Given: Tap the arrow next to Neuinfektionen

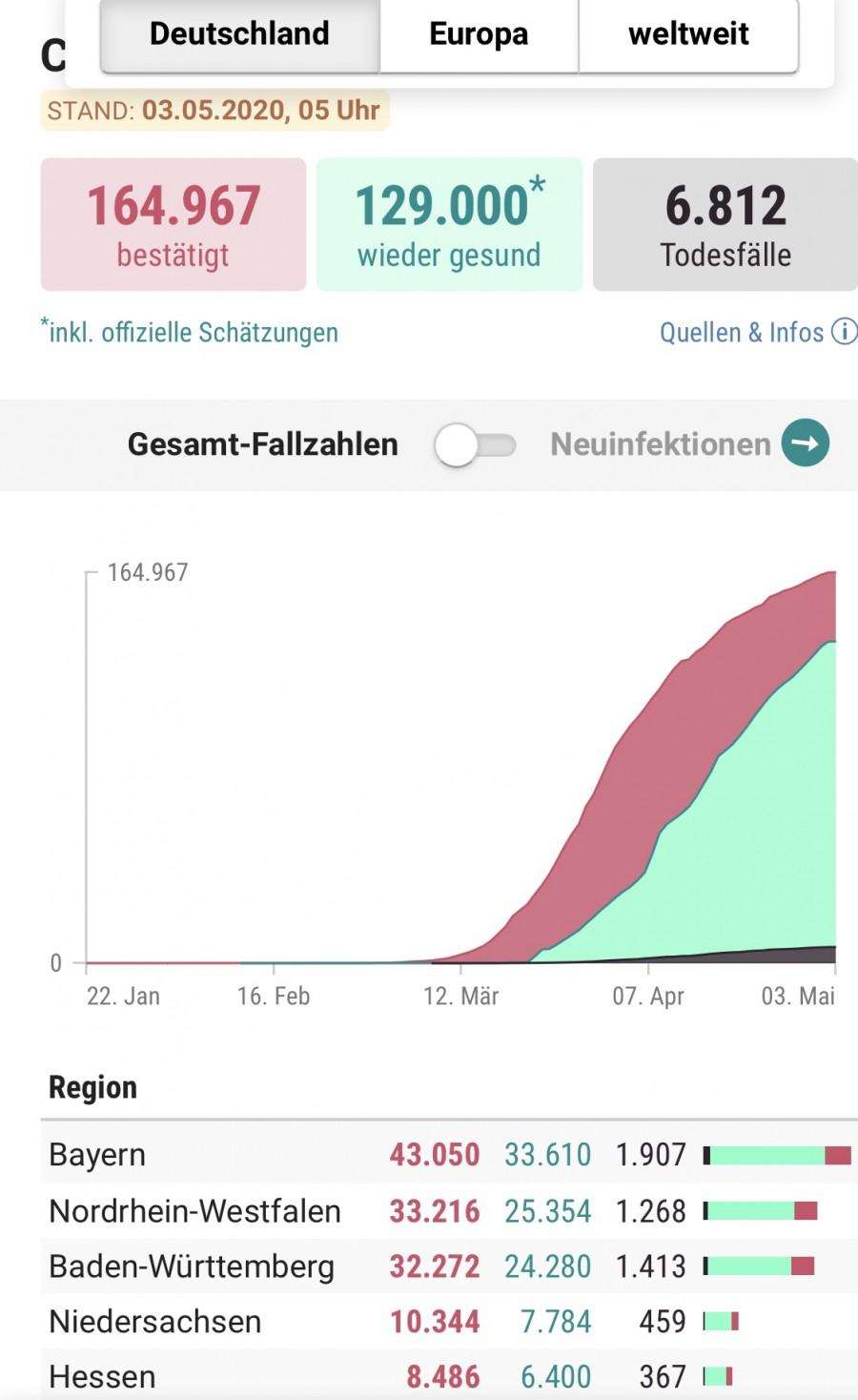Looking at the screenshot, I should tap(806, 443).
